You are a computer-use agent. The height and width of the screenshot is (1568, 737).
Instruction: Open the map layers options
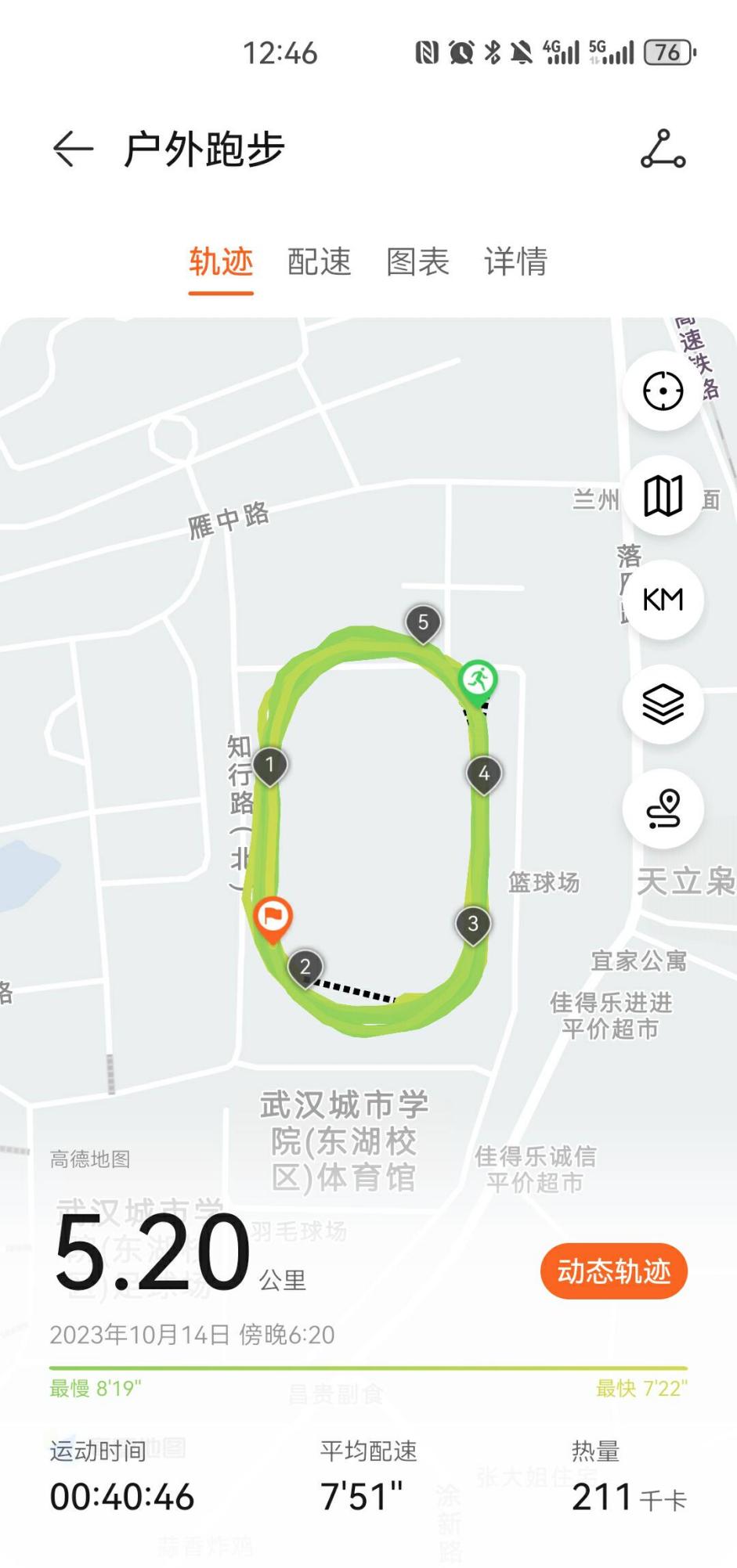[x=663, y=704]
